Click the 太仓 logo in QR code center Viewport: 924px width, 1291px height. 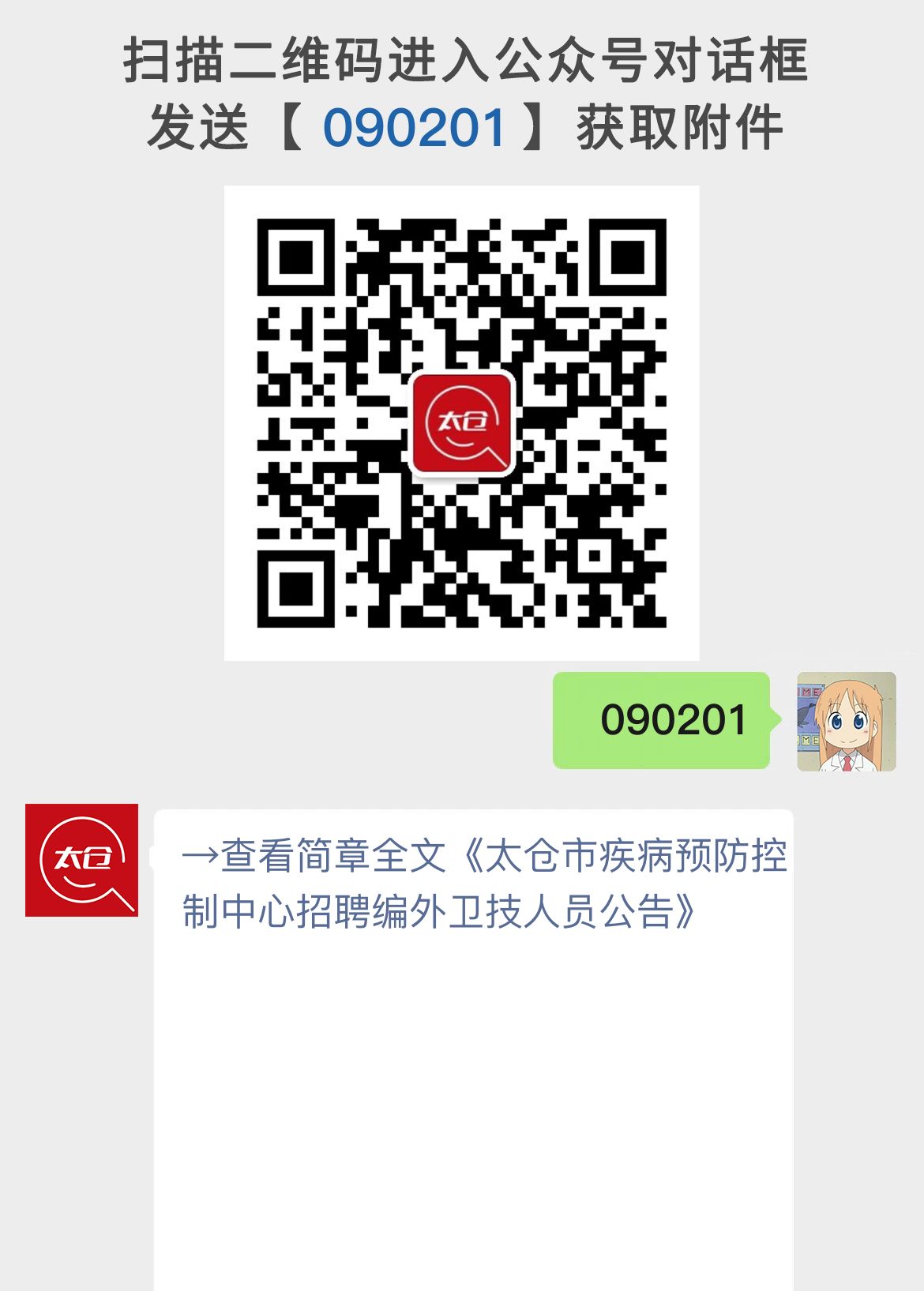click(462, 423)
